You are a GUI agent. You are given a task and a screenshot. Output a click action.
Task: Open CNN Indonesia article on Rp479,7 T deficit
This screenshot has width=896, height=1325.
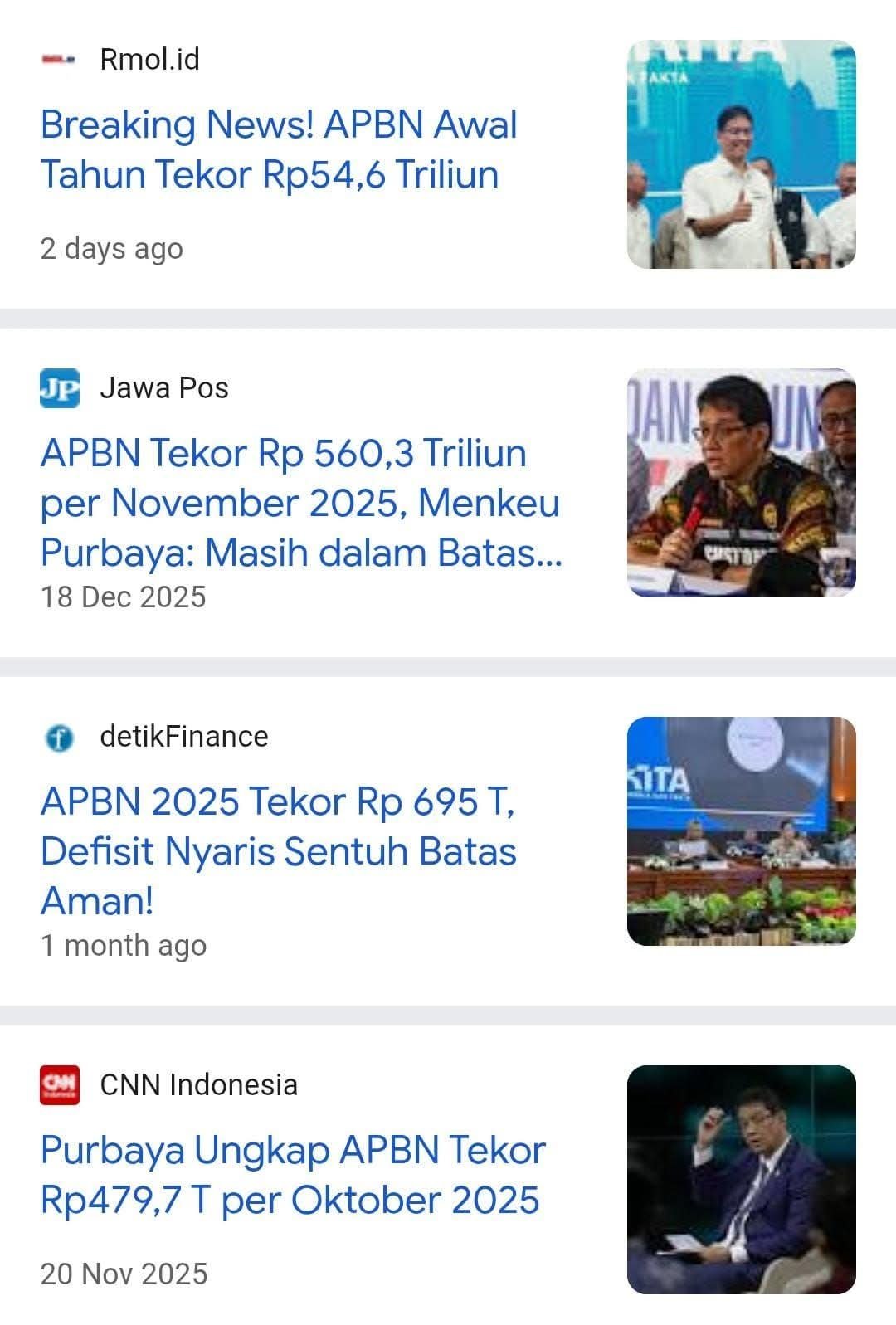(x=292, y=1175)
